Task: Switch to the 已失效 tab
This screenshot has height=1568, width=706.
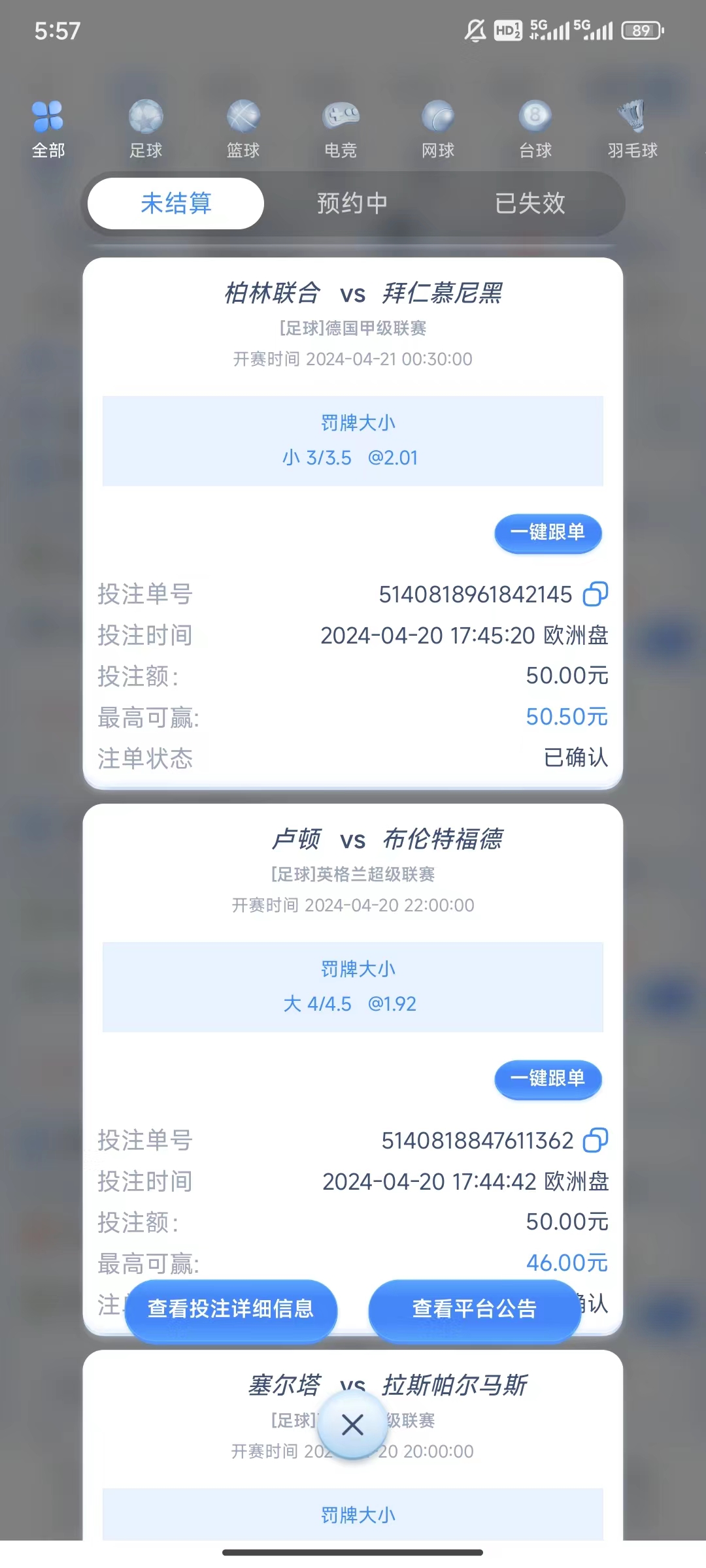Action: (529, 204)
